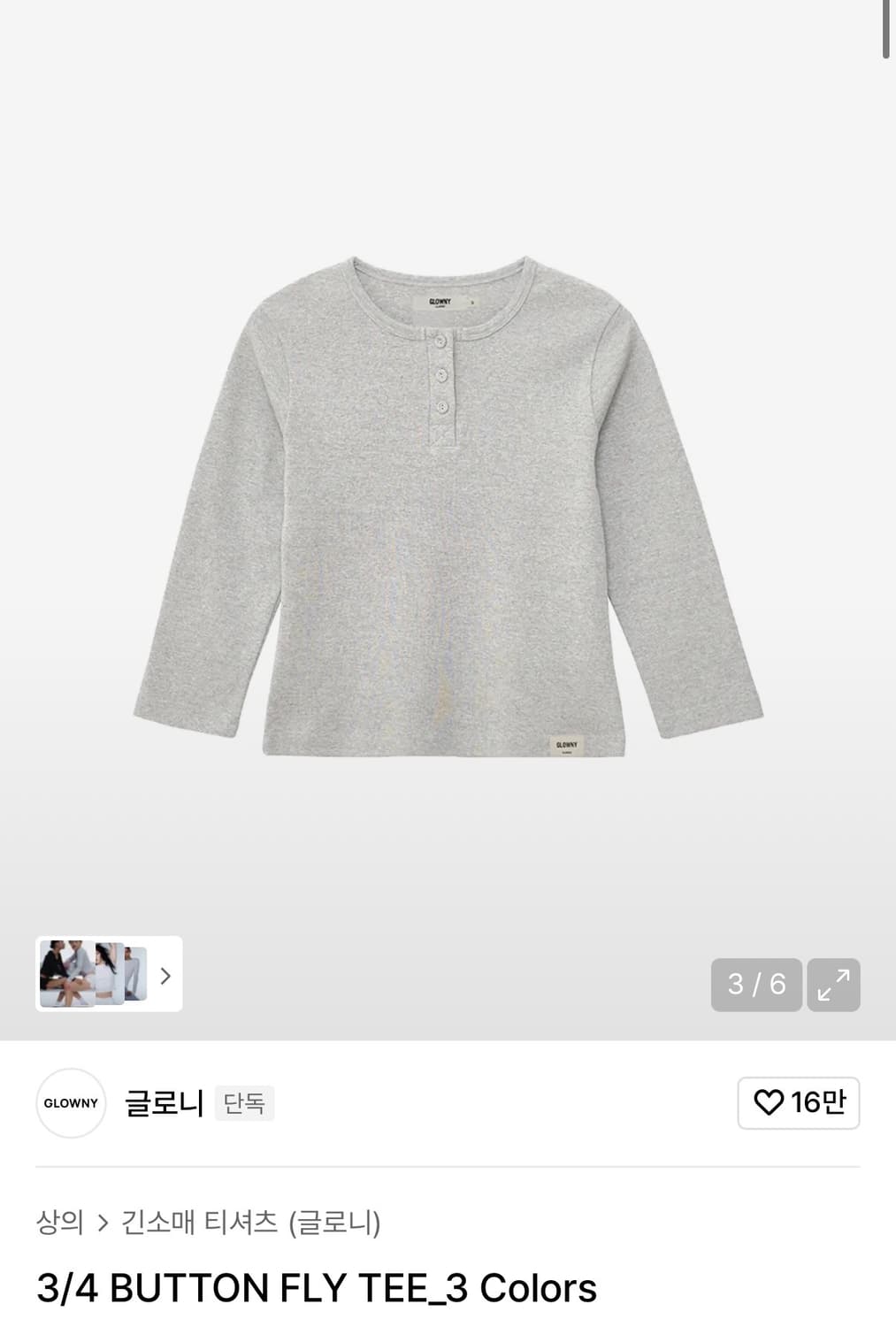Screen dimensions: 896x1327
Task: Expand the thumbnail strip with the right chevron
Action: click(x=165, y=975)
